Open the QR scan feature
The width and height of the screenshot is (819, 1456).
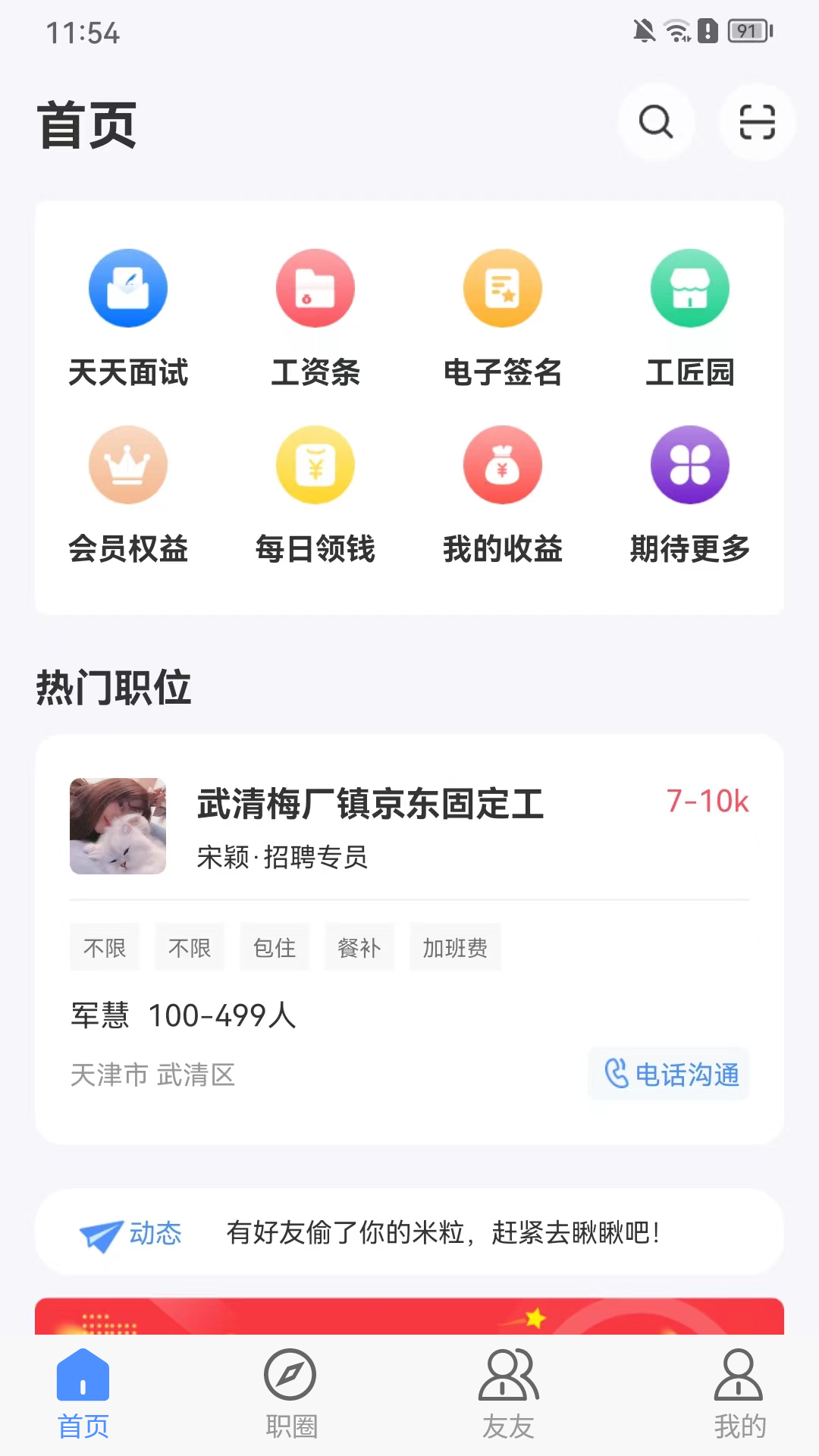(756, 121)
